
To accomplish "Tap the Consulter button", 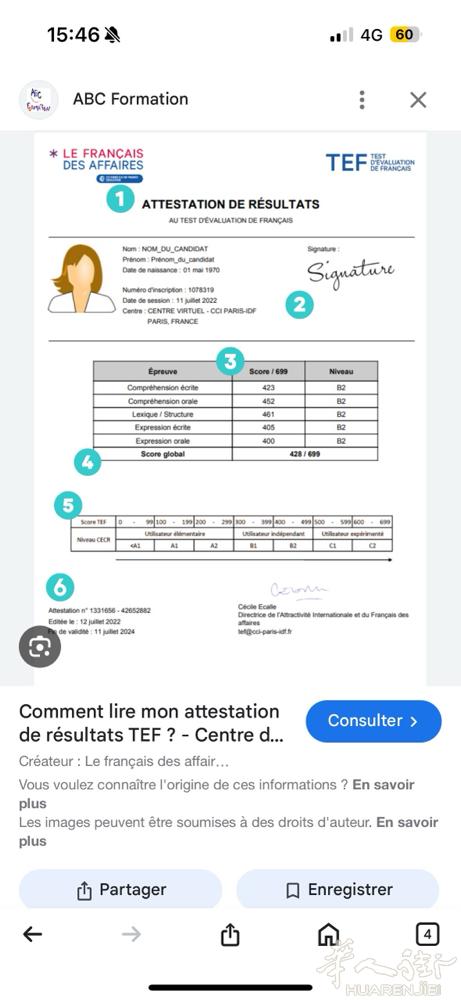I will (x=374, y=721).
